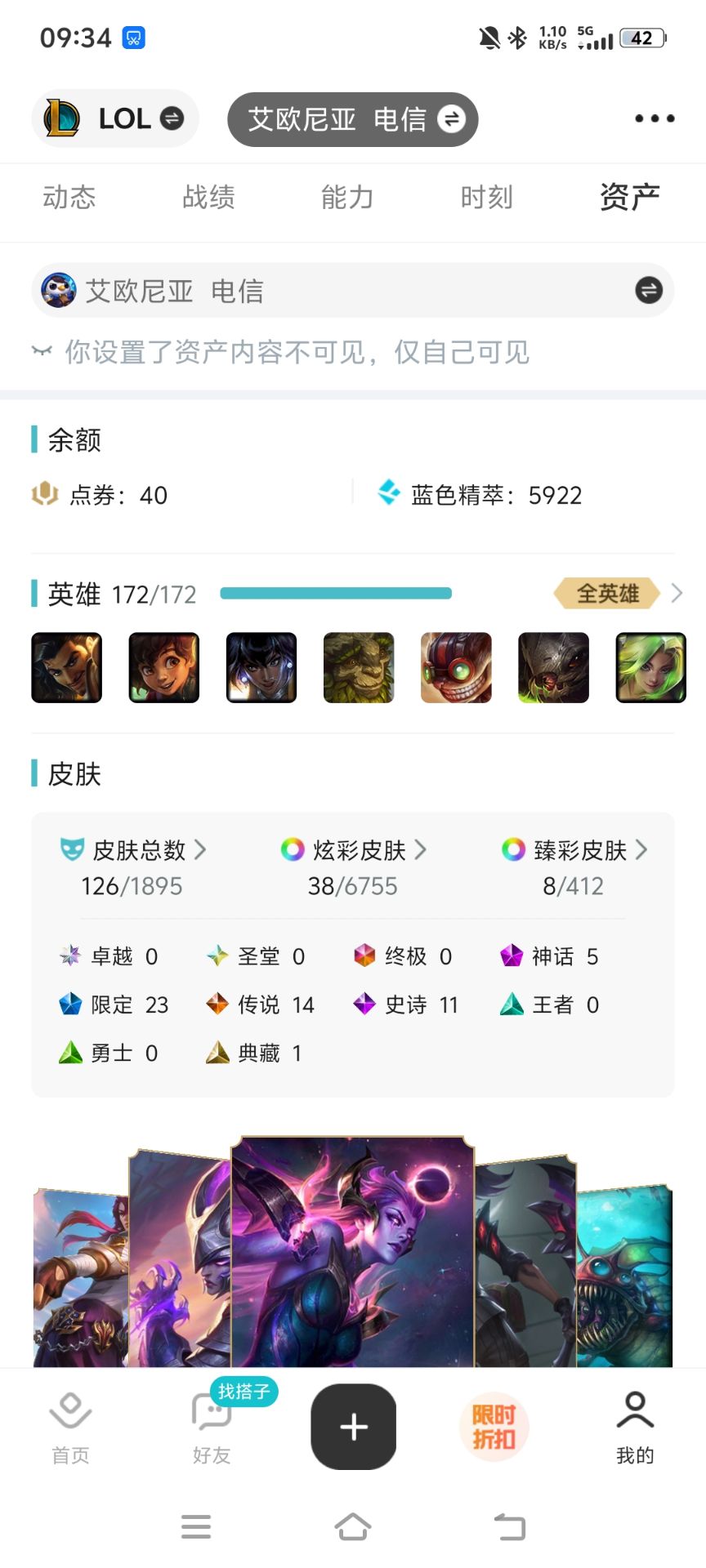Change server via 艾欧尼亚 电信 pill
Image resolution: width=706 pixels, height=1568 pixels.
pyautogui.click(x=352, y=119)
